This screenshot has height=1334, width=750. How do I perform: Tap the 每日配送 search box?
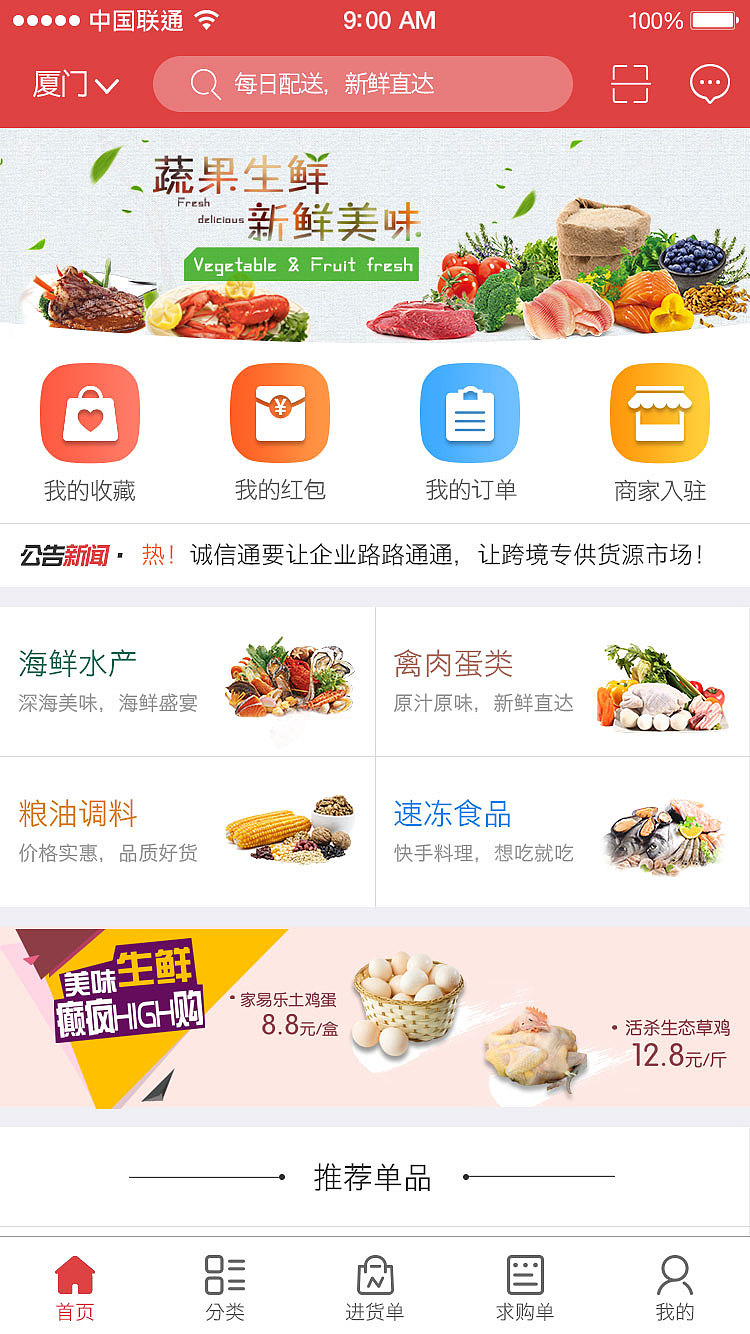[363, 84]
